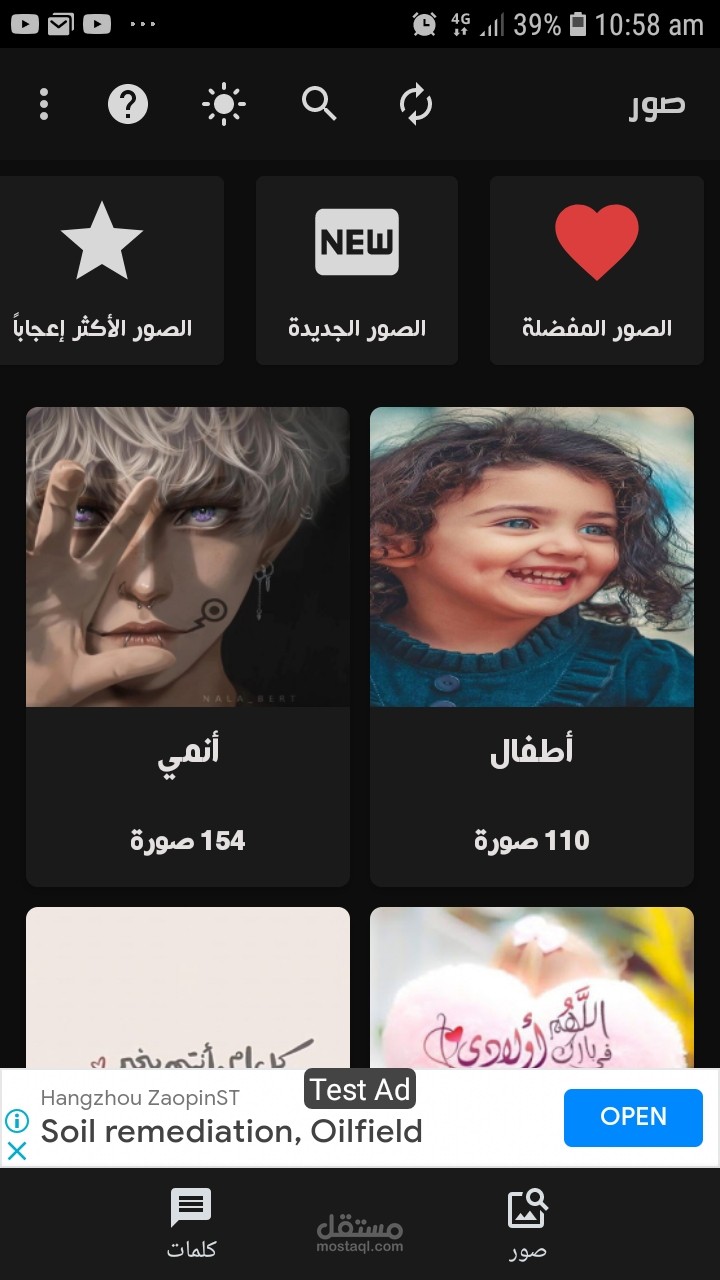Refresh the images list
This screenshot has height=1280, width=720.
point(416,104)
